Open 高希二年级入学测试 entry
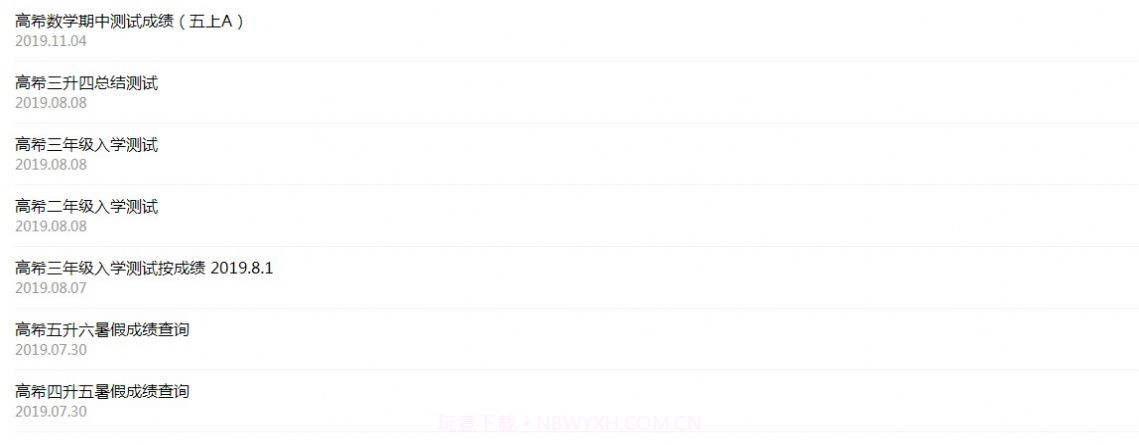The image size is (1139, 445). 87,207
